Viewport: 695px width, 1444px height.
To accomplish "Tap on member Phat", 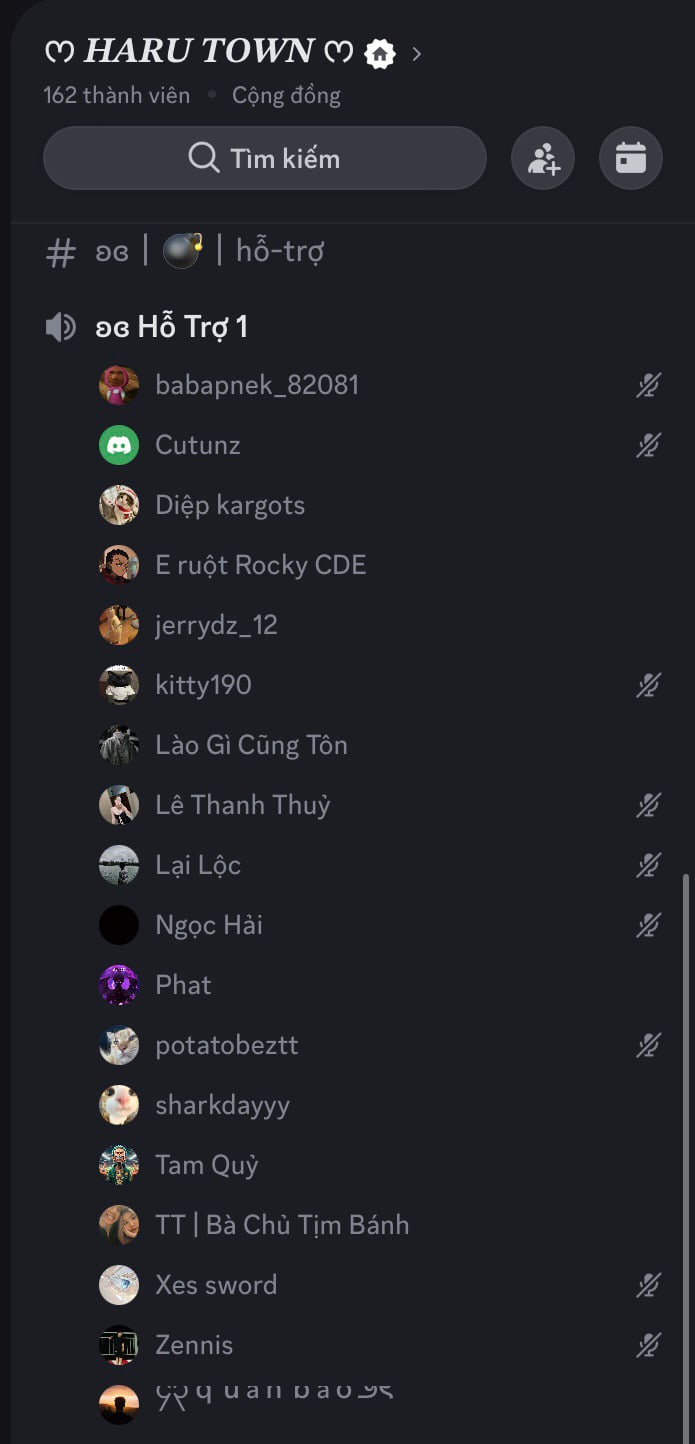I will [x=183, y=985].
